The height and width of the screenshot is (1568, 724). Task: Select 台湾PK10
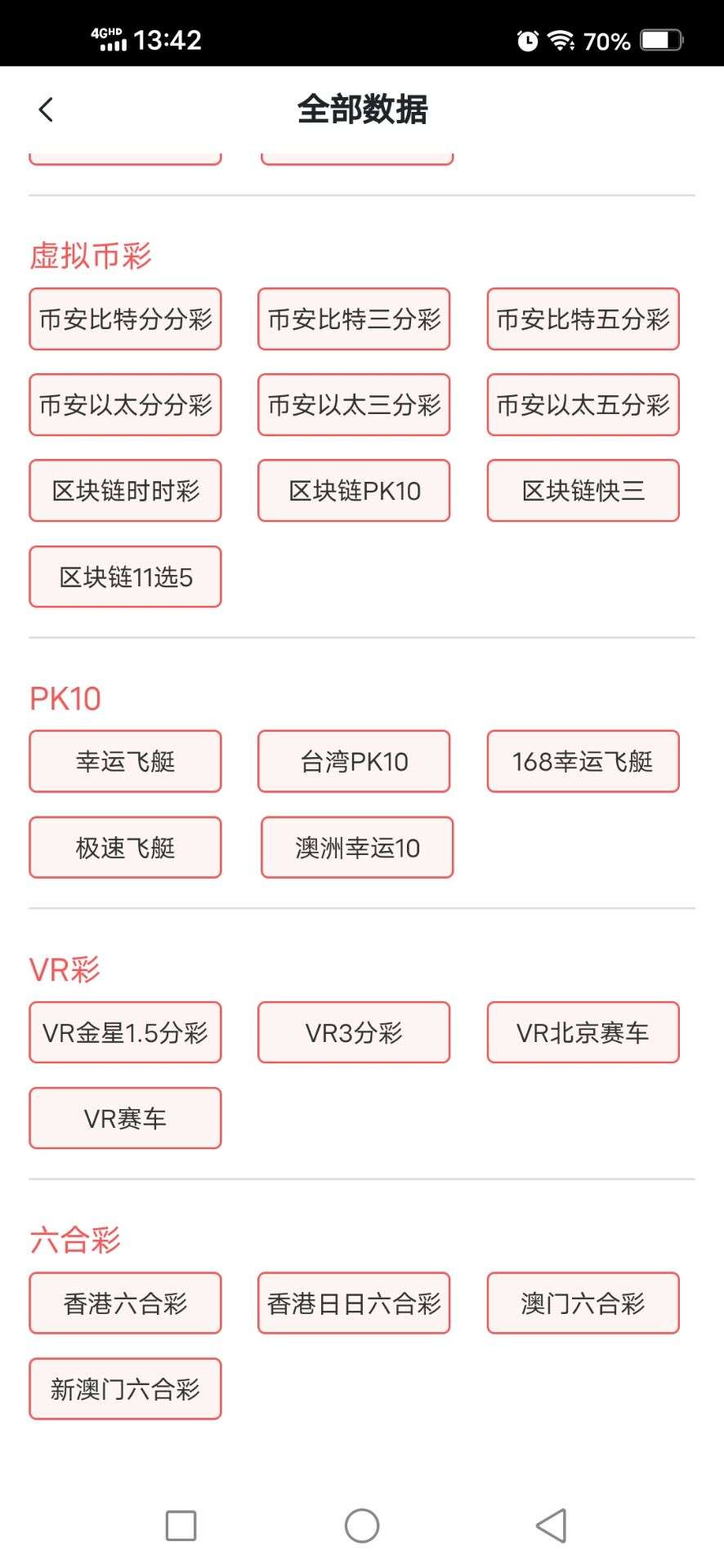[354, 761]
